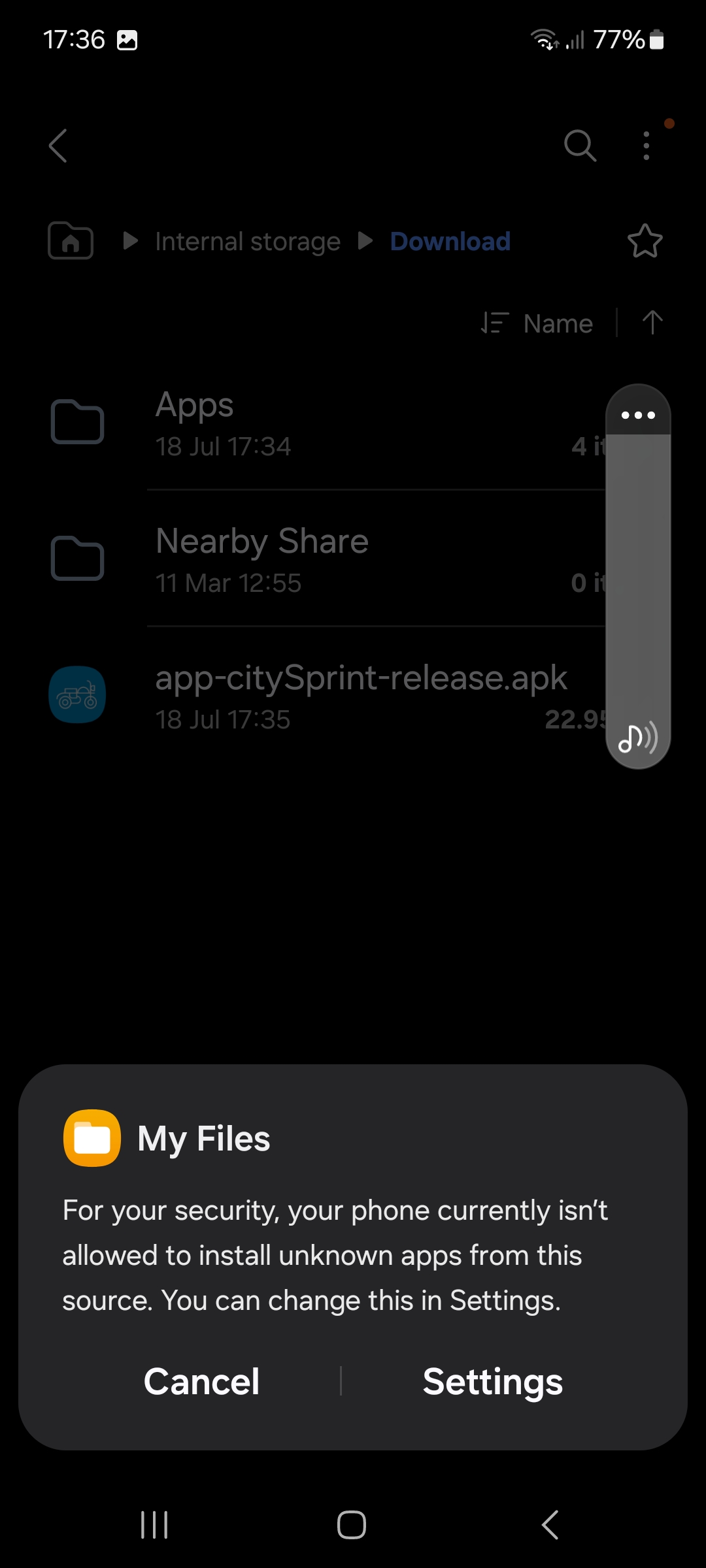Jump to the My Files home folder icon
Screen dimensions: 706x1568
(71, 241)
